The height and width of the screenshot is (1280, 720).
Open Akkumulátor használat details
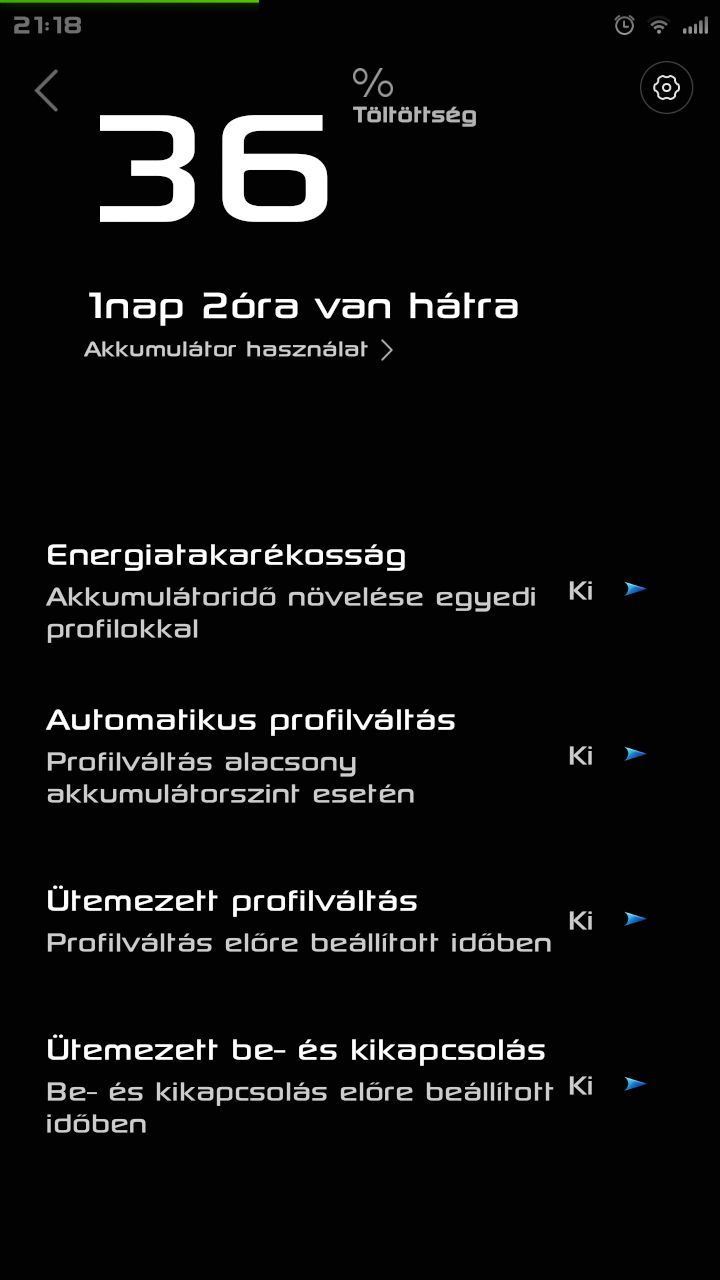[x=238, y=350]
